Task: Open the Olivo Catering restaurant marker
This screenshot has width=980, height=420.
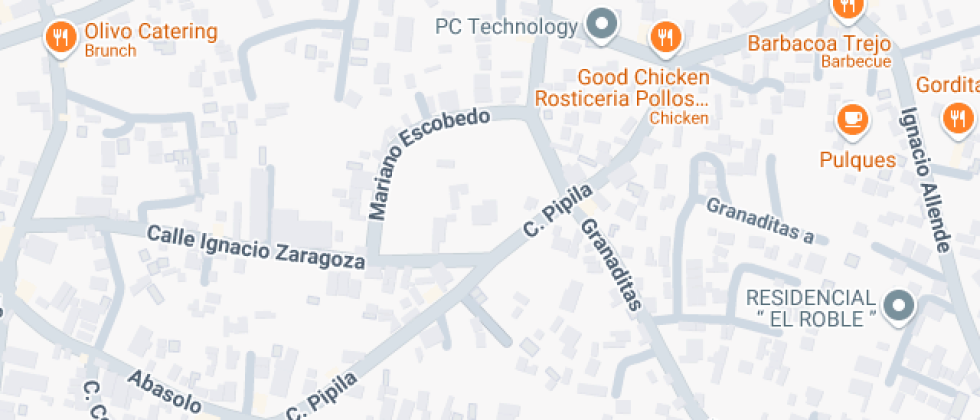Action: [62, 38]
